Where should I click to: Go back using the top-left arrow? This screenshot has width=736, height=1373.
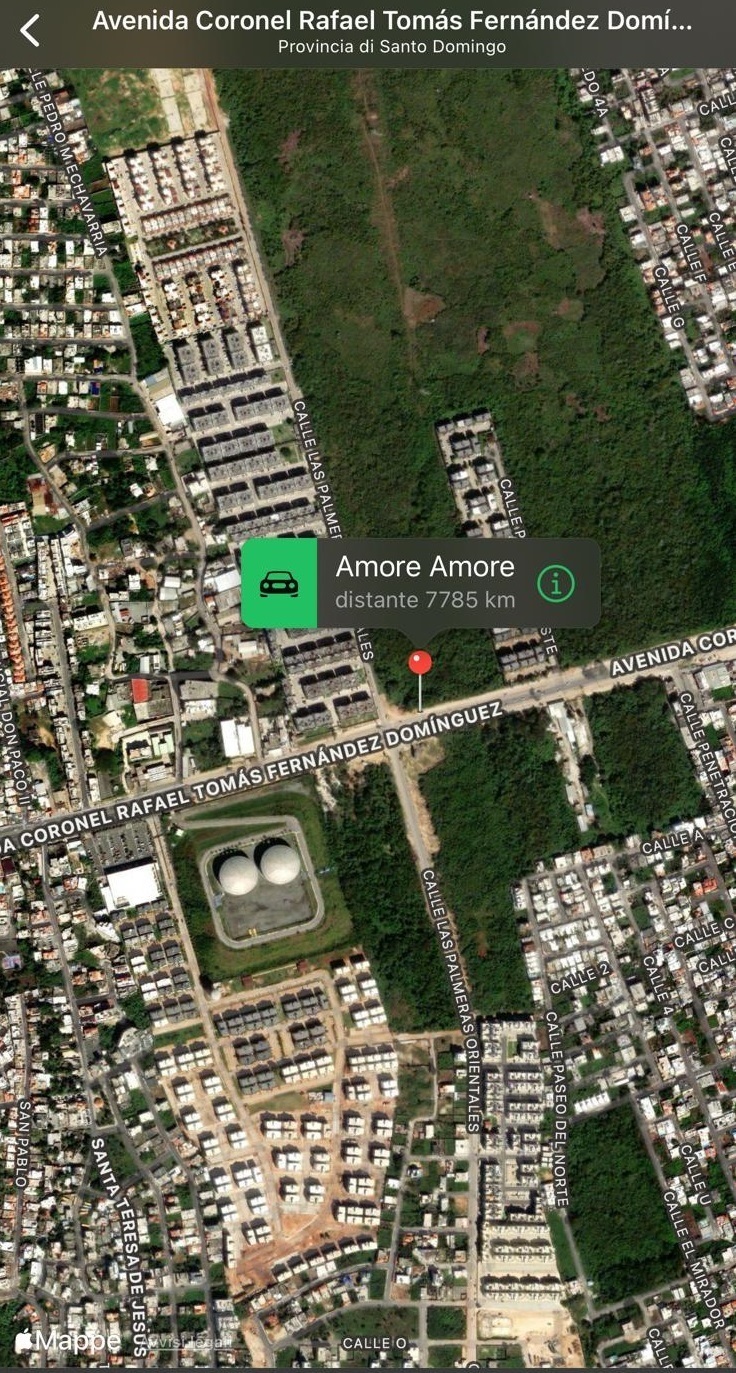[x=30, y=31]
